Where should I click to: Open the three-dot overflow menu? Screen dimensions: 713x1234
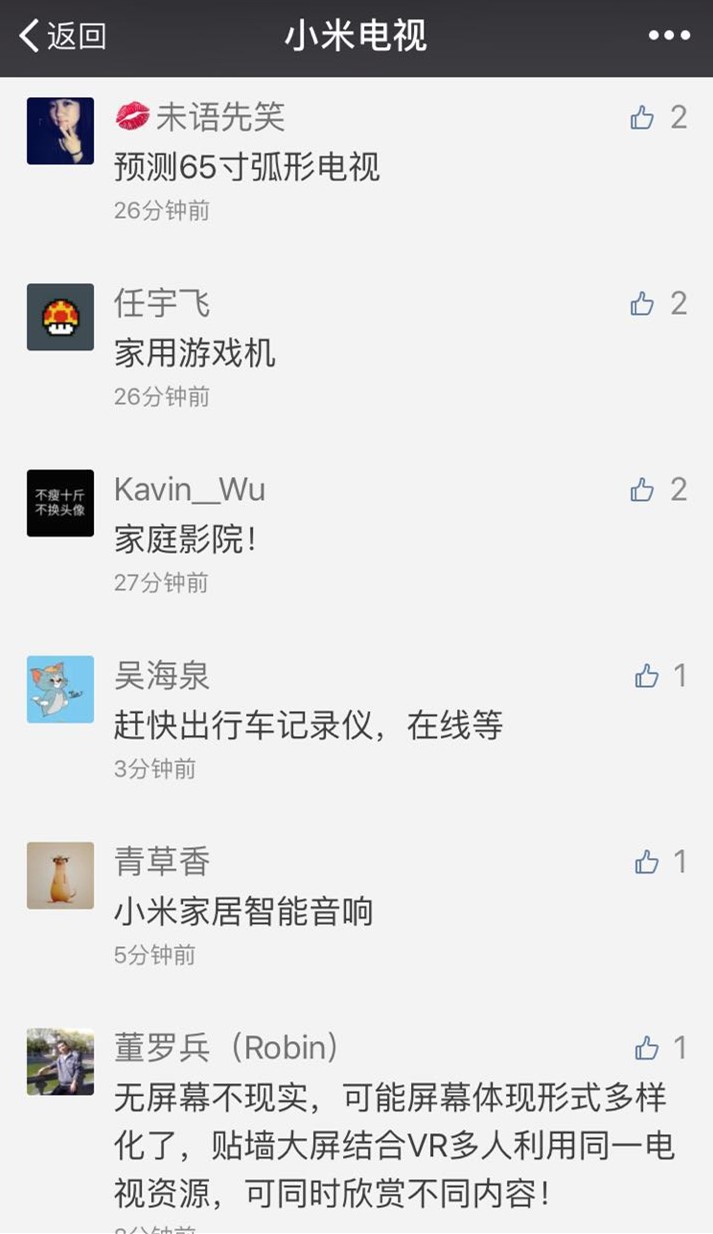[x=669, y=37]
